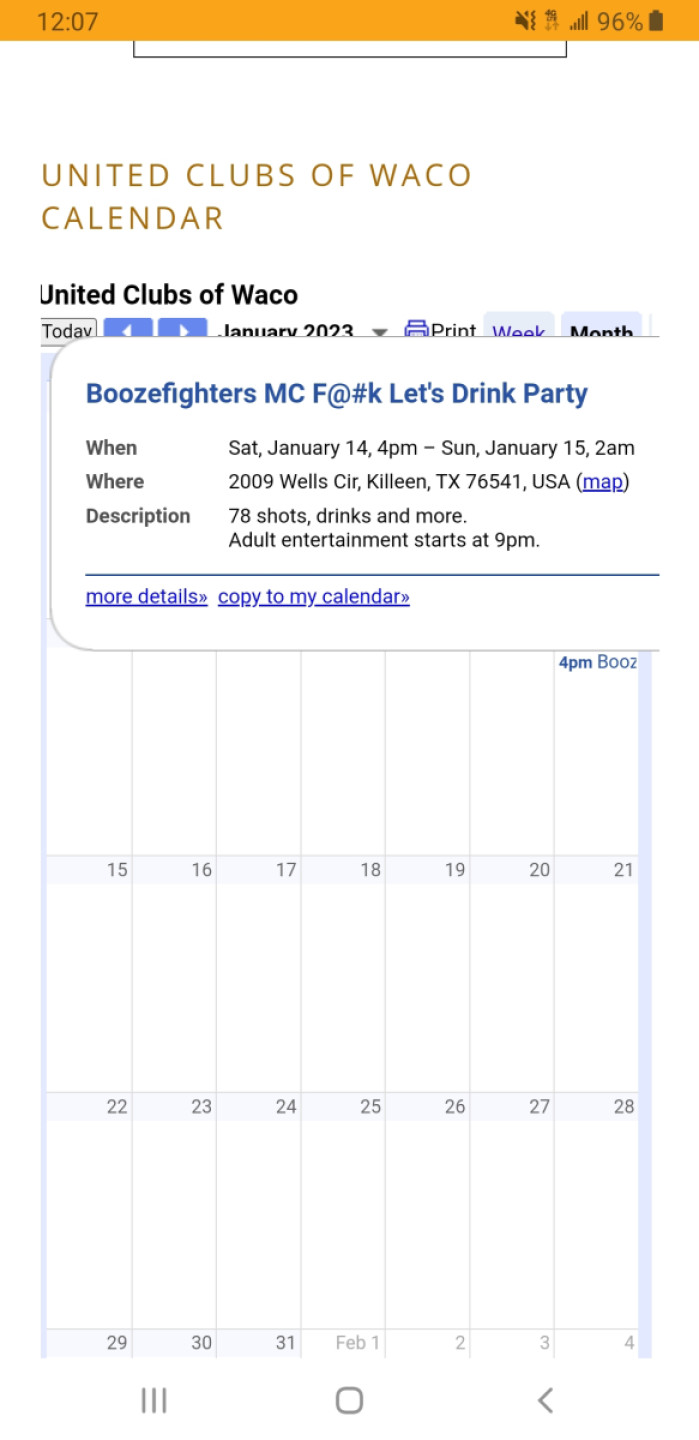This screenshot has width=699, height=1440.
Task: Print the calendar
Action: 440,330
